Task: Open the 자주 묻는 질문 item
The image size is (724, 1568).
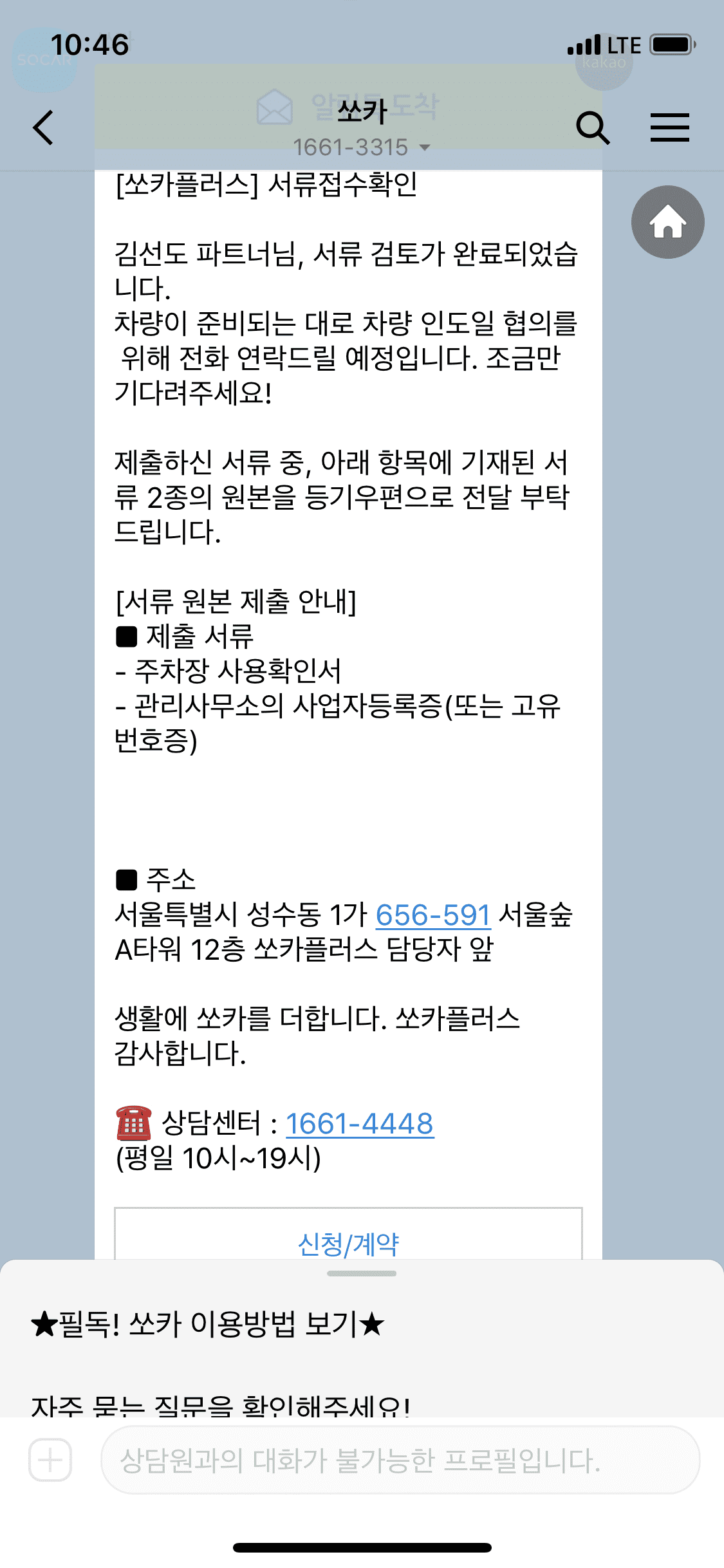Action: tap(220, 1405)
